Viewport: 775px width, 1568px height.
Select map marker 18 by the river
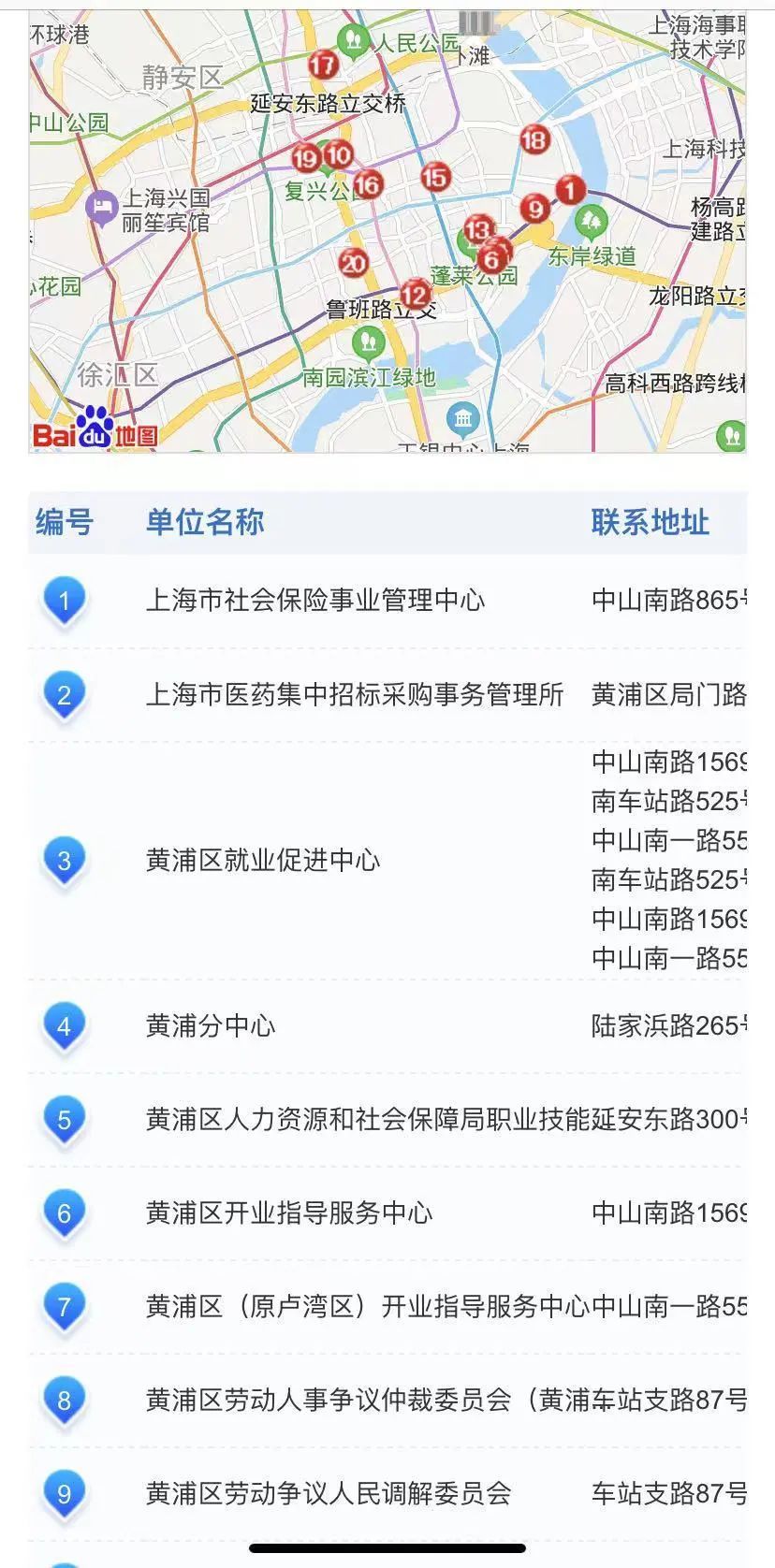pos(534,140)
